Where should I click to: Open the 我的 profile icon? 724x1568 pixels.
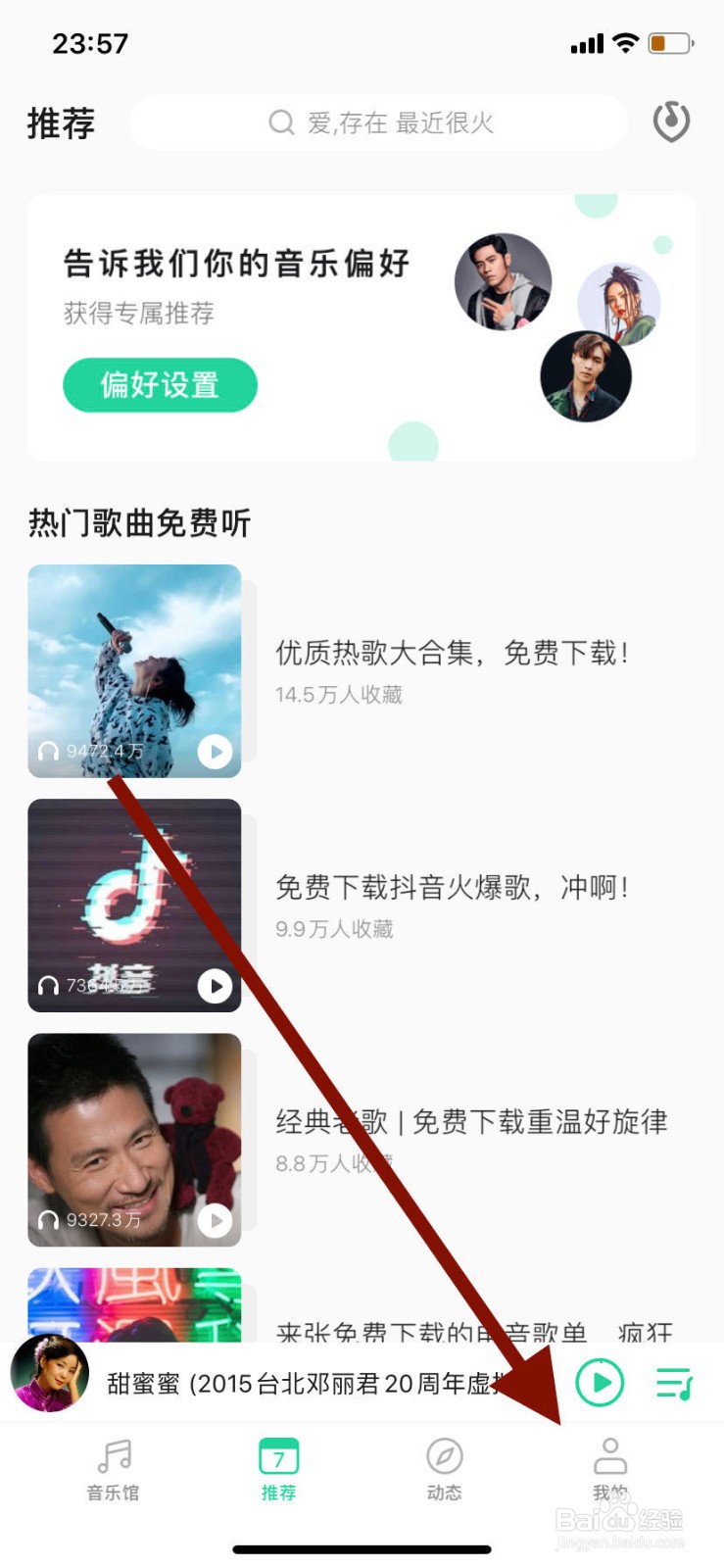click(609, 1458)
